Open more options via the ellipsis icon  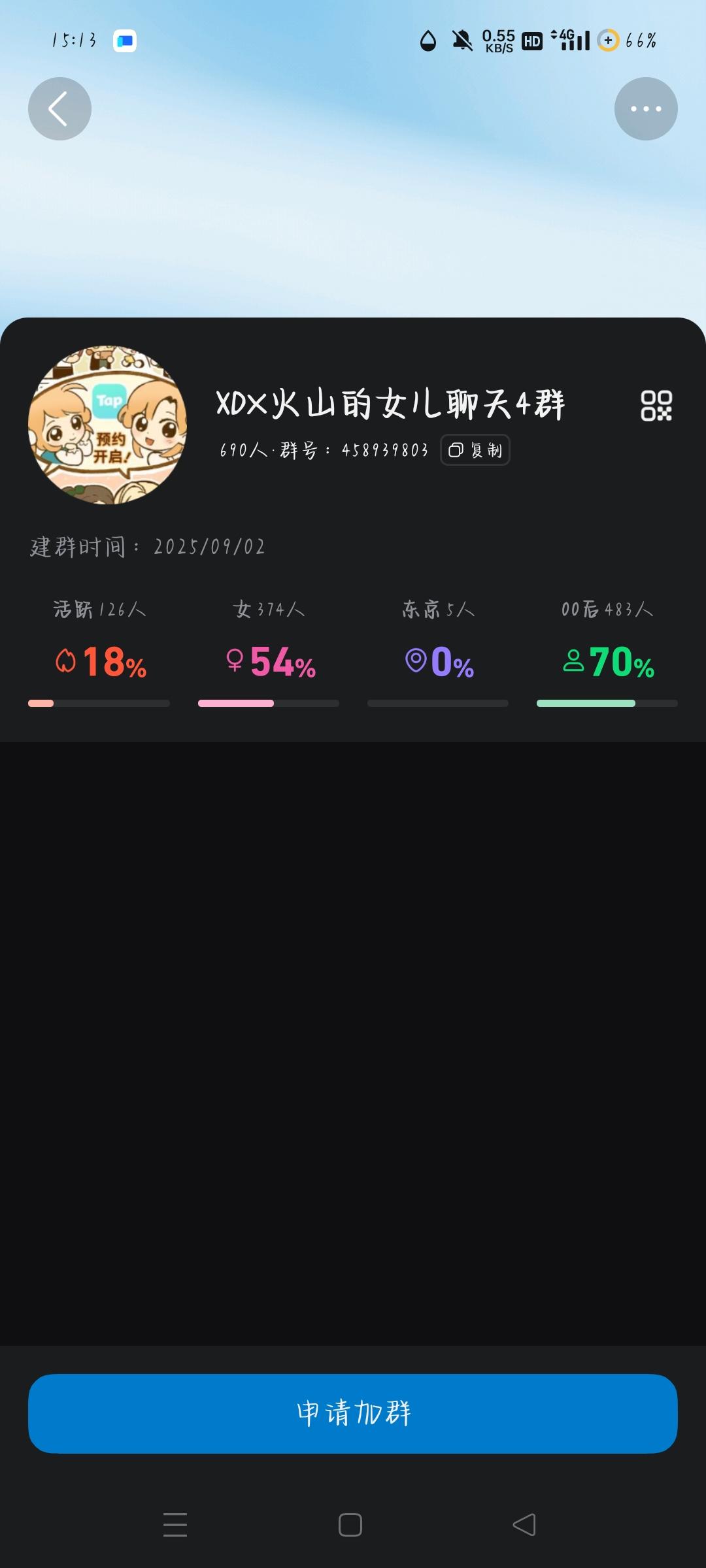(x=646, y=108)
